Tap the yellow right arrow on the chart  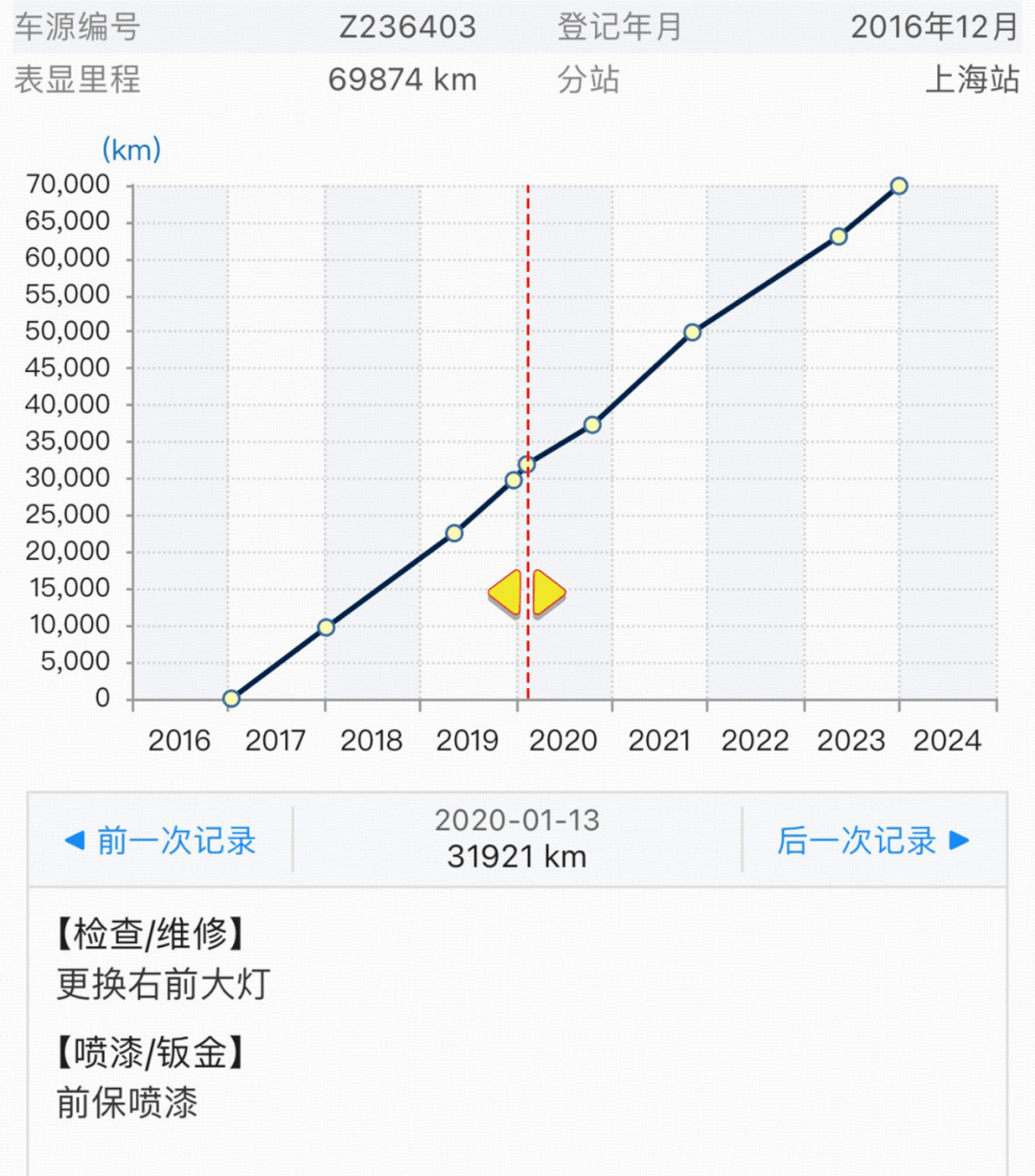(548, 593)
